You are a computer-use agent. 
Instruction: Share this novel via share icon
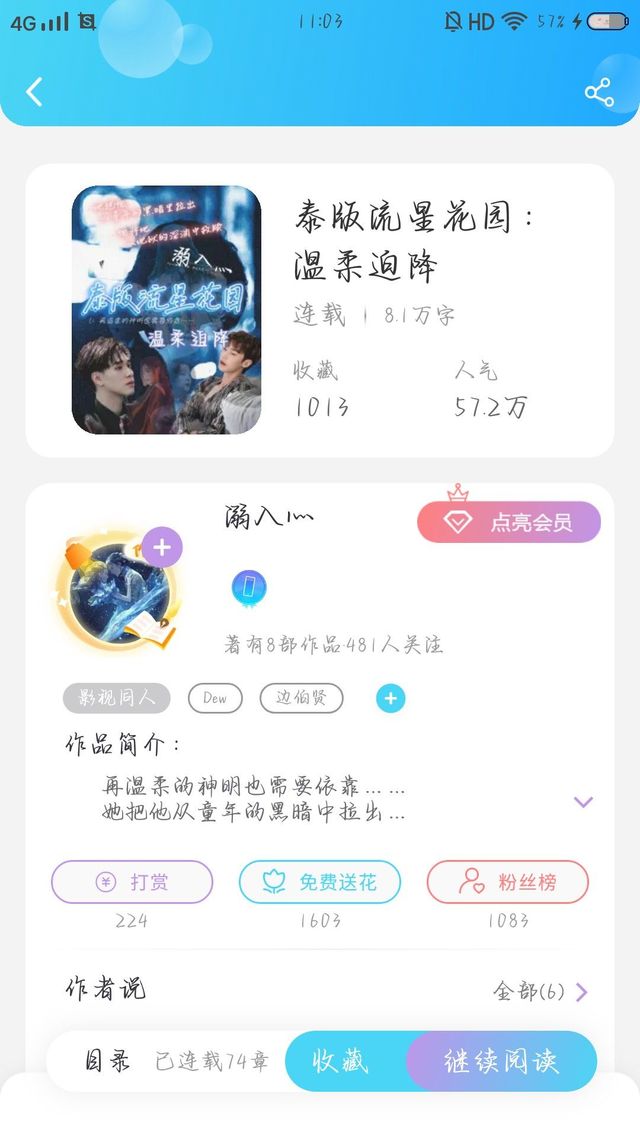(599, 93)
